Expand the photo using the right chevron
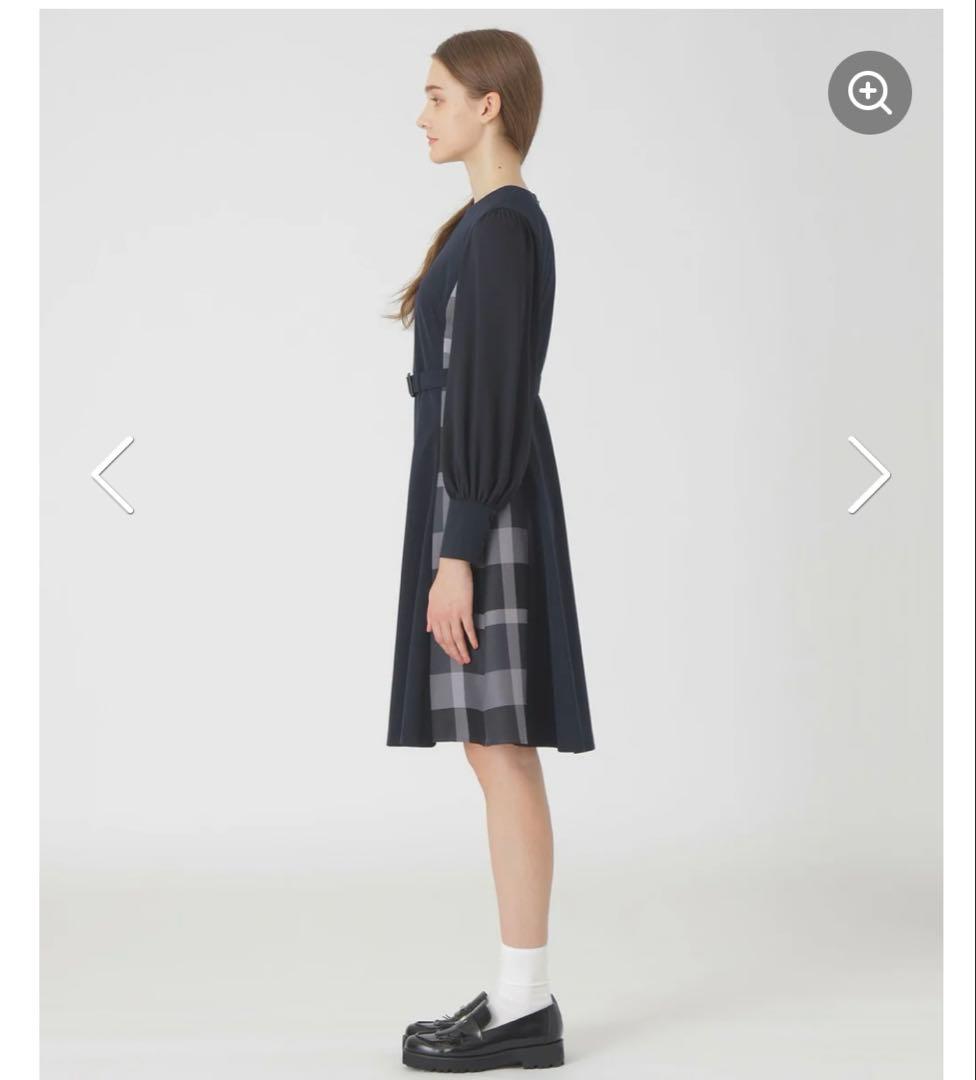Image resolution: width=976 pixels, height=1080 pixels. [x=866, y=473]
